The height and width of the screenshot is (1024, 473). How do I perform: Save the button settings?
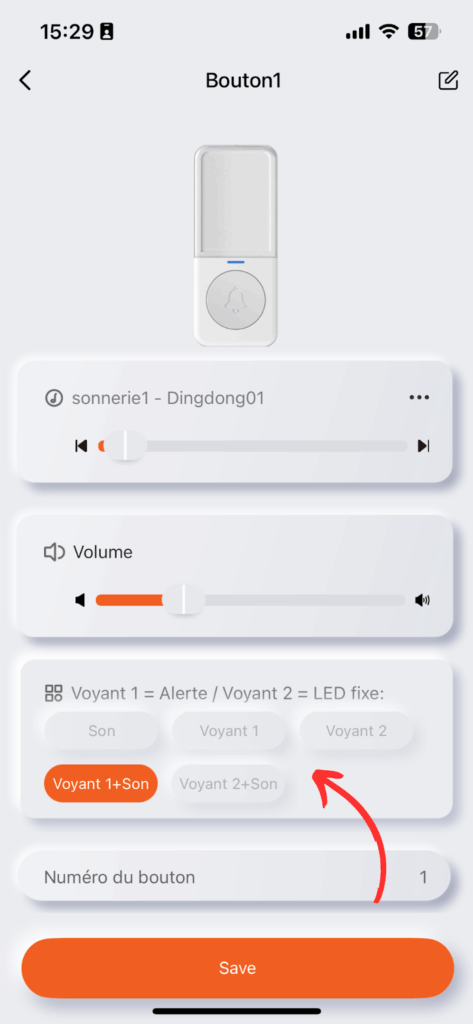coord(237,968)
